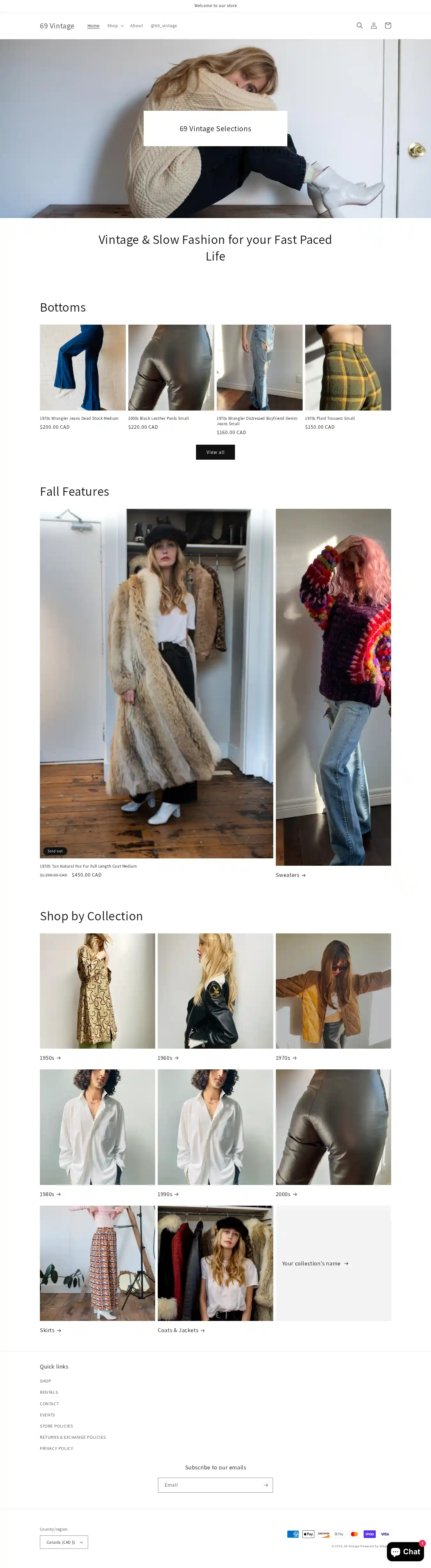Browse the Skirts collection
This screenshot has width=431, height=1568.
[x=50, y=1330]
